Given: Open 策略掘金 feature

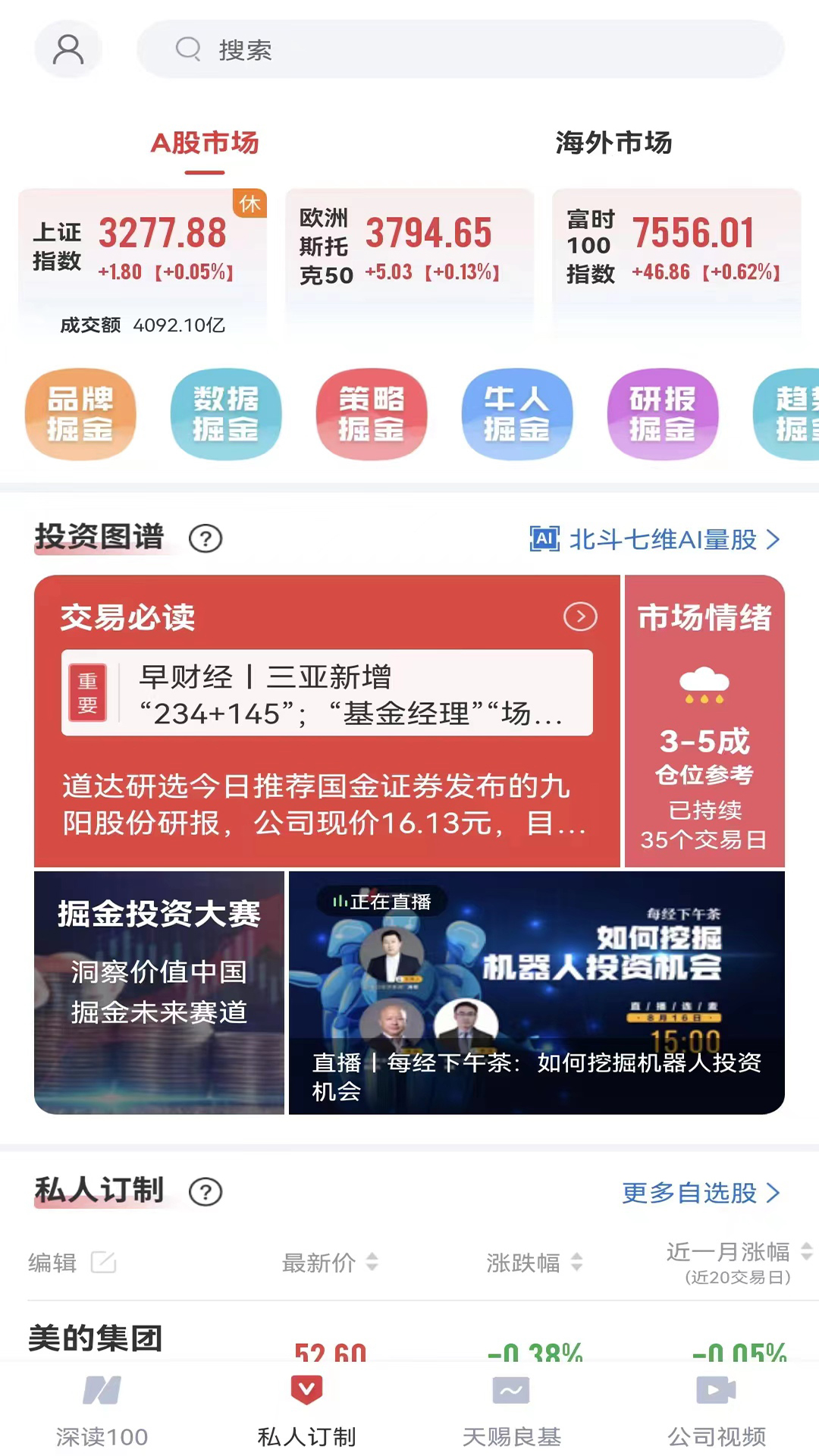Looking at the screenshot, I should pyautogui.click(x=372, y=415).
